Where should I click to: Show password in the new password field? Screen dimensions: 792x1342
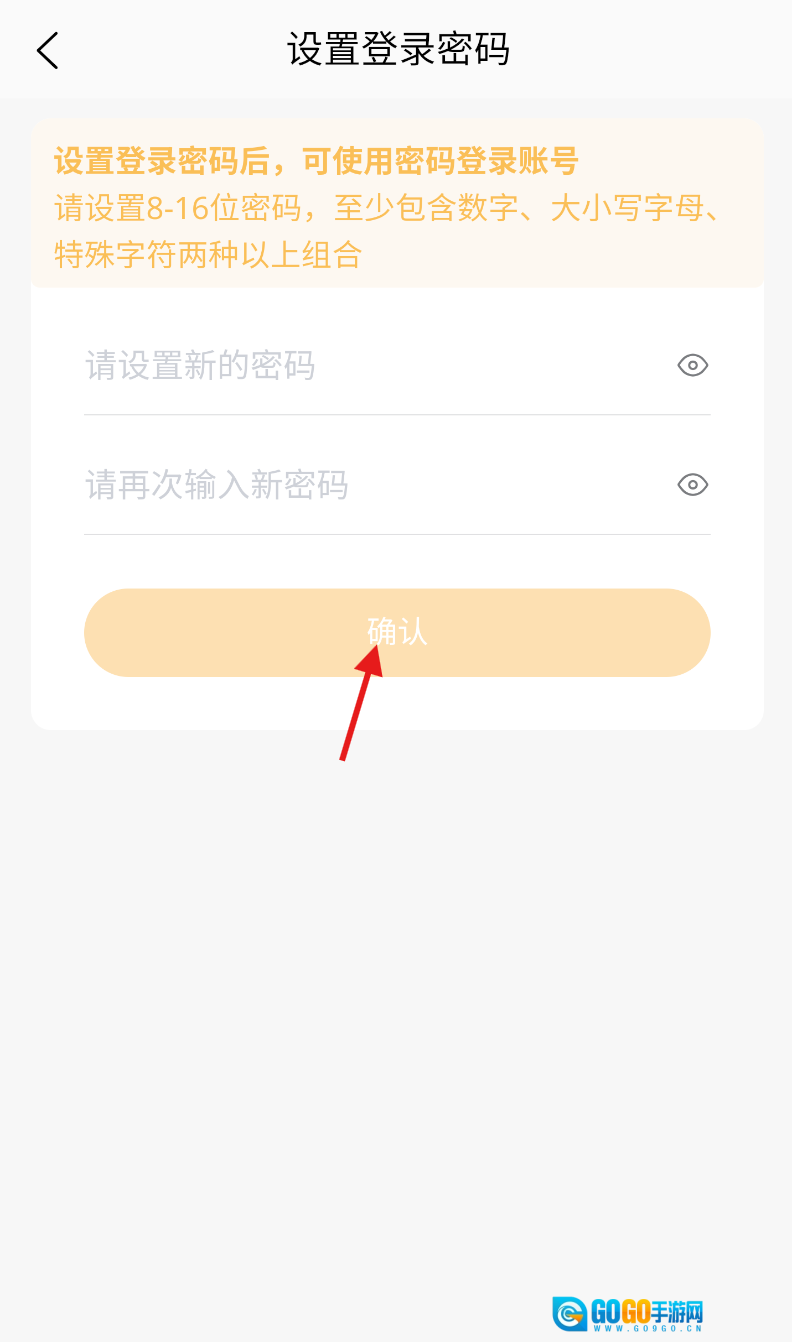(x=692, y=366)
